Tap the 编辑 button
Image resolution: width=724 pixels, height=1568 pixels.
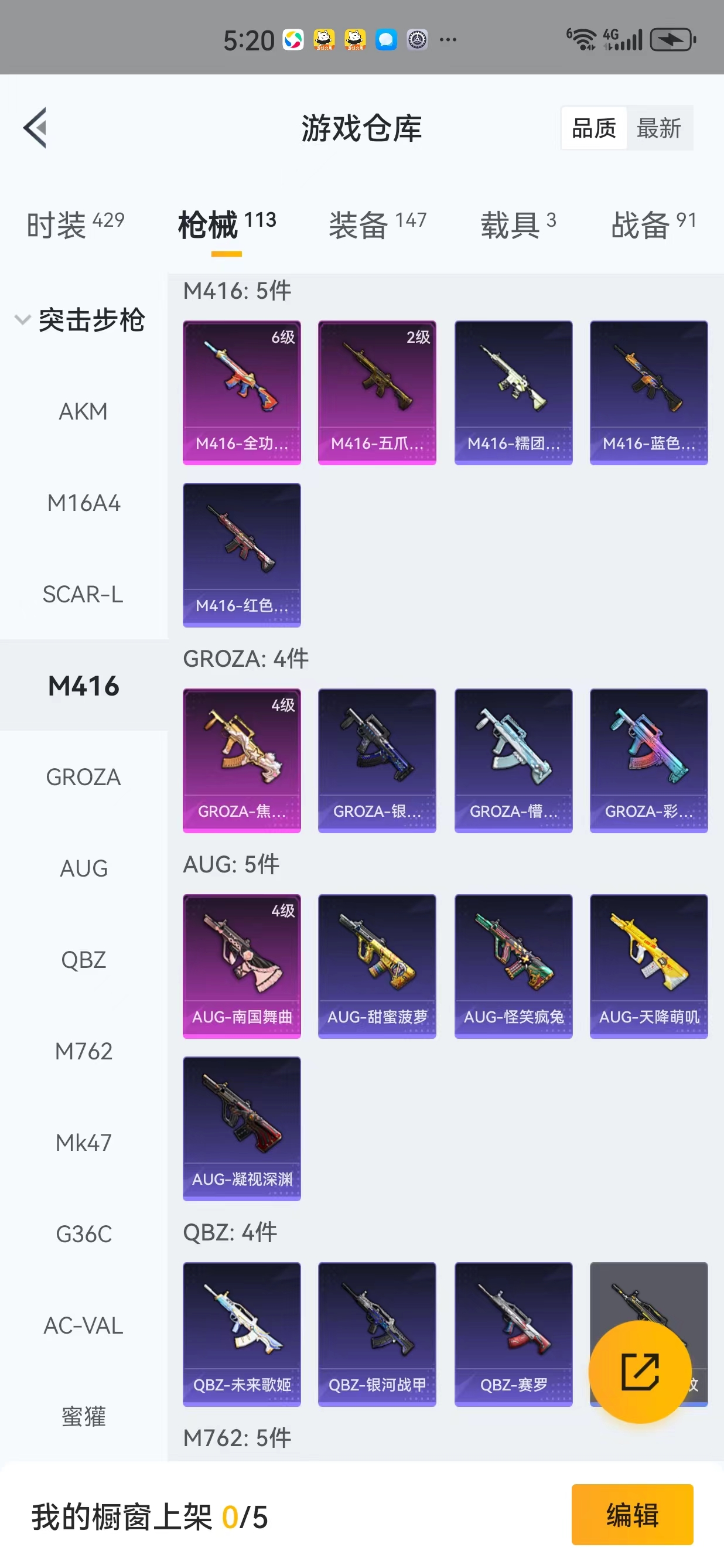tap(632, 1515)
